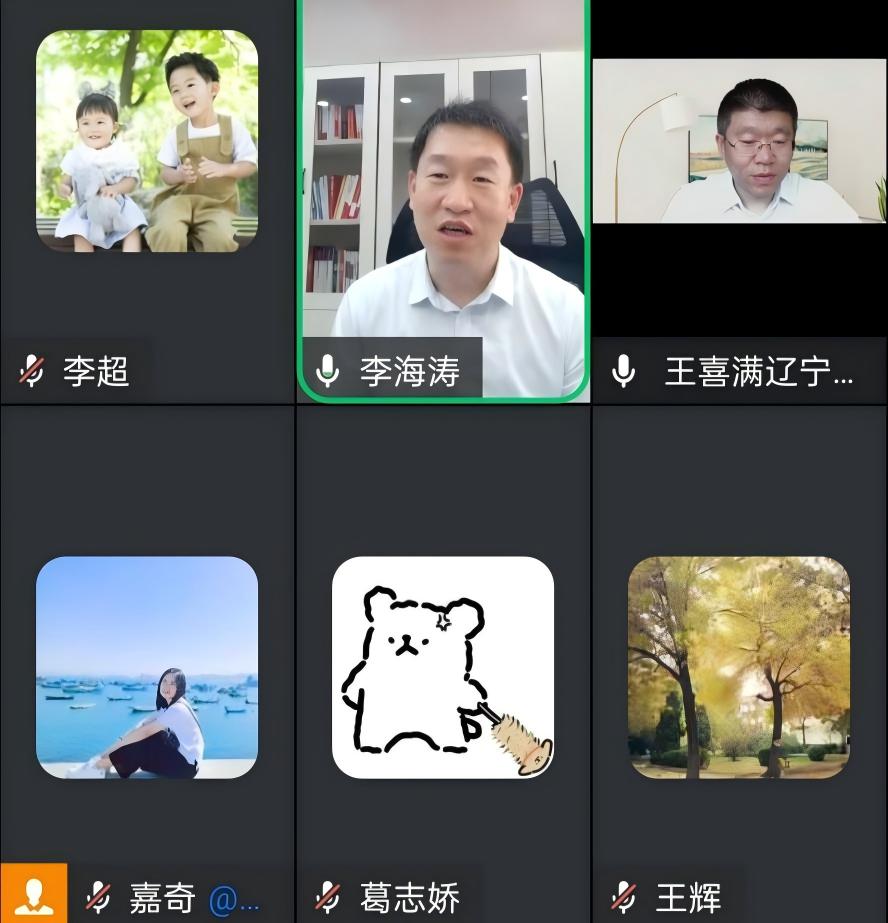Image resolution: width=888 pixels, height=923 pixels.
Task: Open 葛志娇's participant tile
Action: [443, 665]
